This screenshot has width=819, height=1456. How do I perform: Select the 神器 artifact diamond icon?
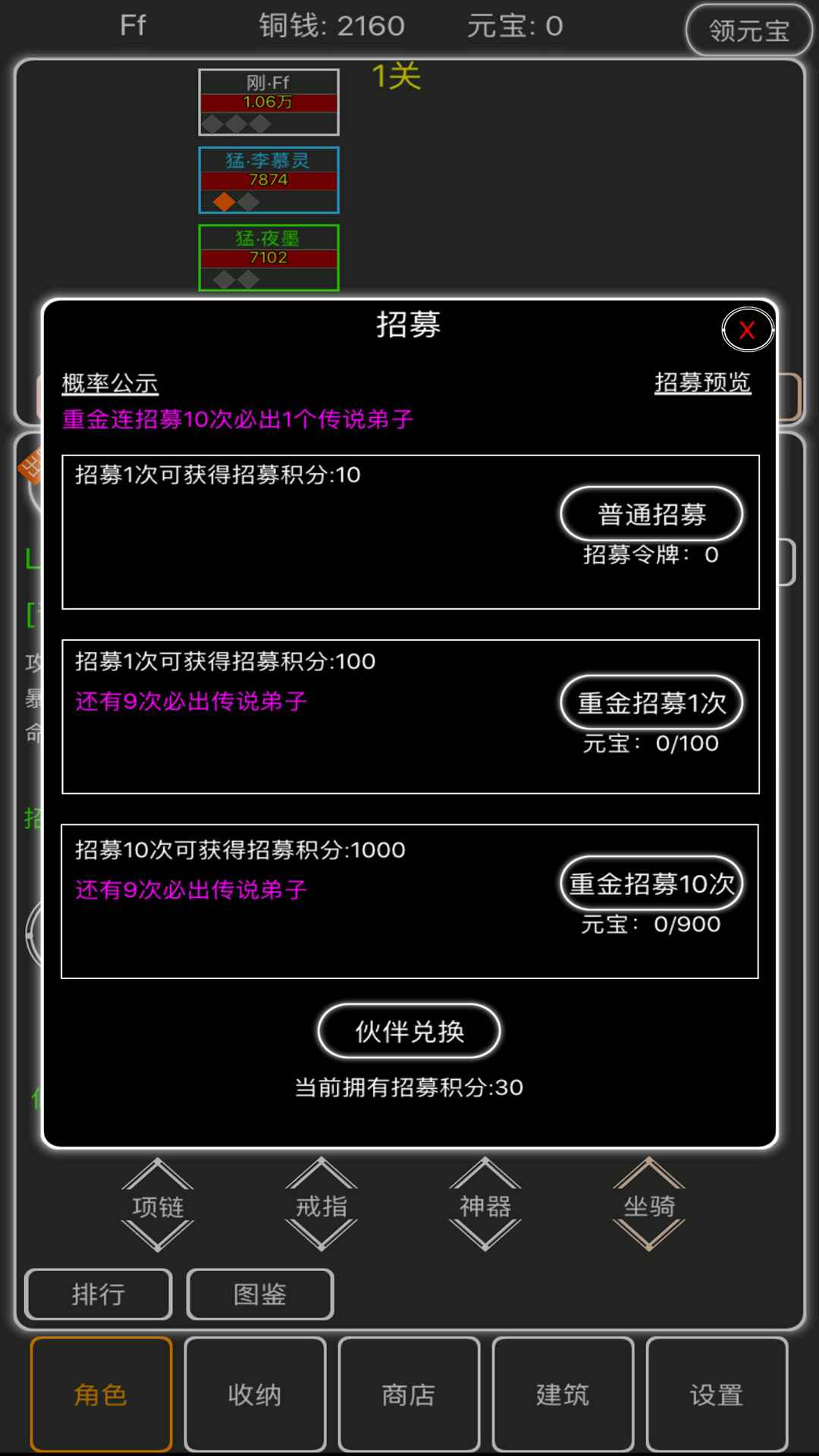pyautogui.click(x=485, y=1206)
